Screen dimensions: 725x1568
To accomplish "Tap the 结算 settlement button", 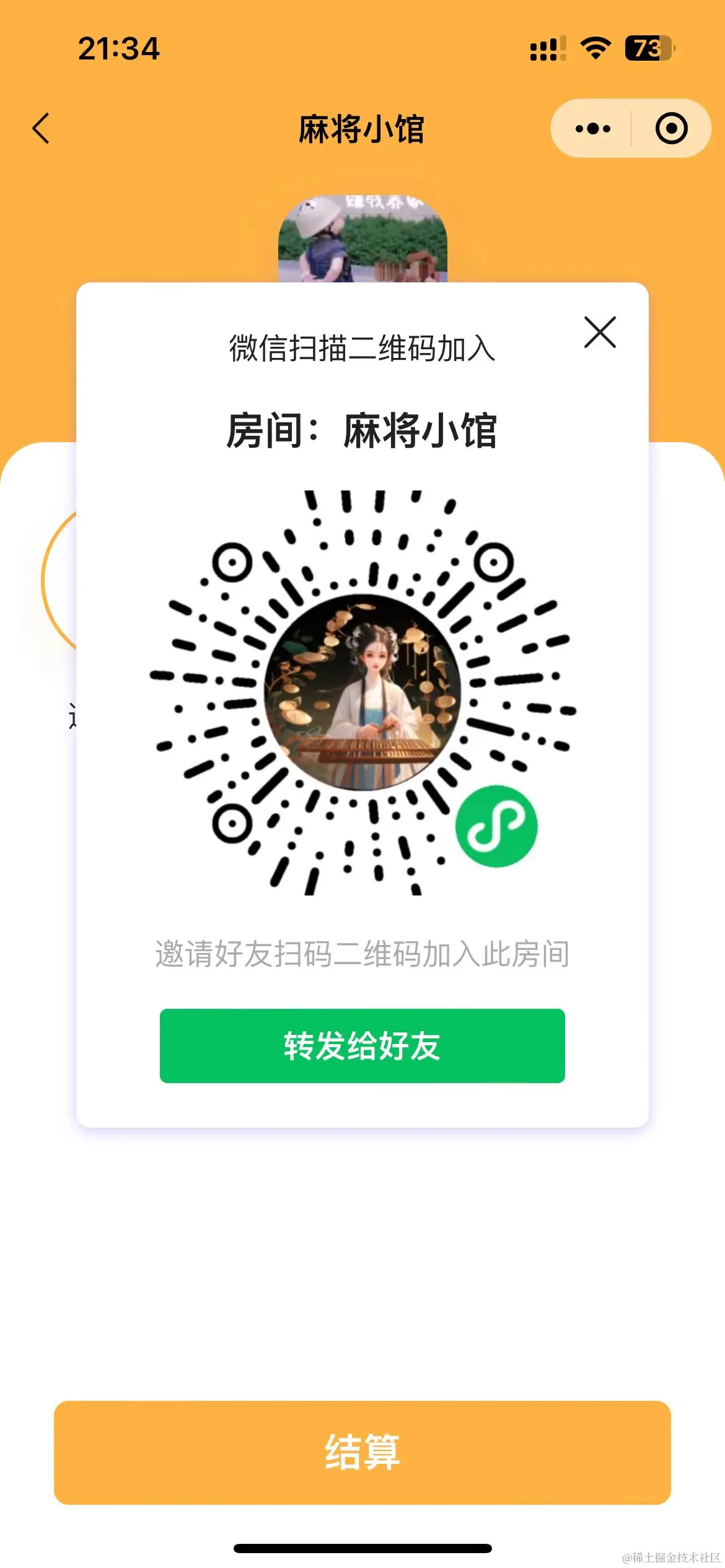I will coord(362,1452).
